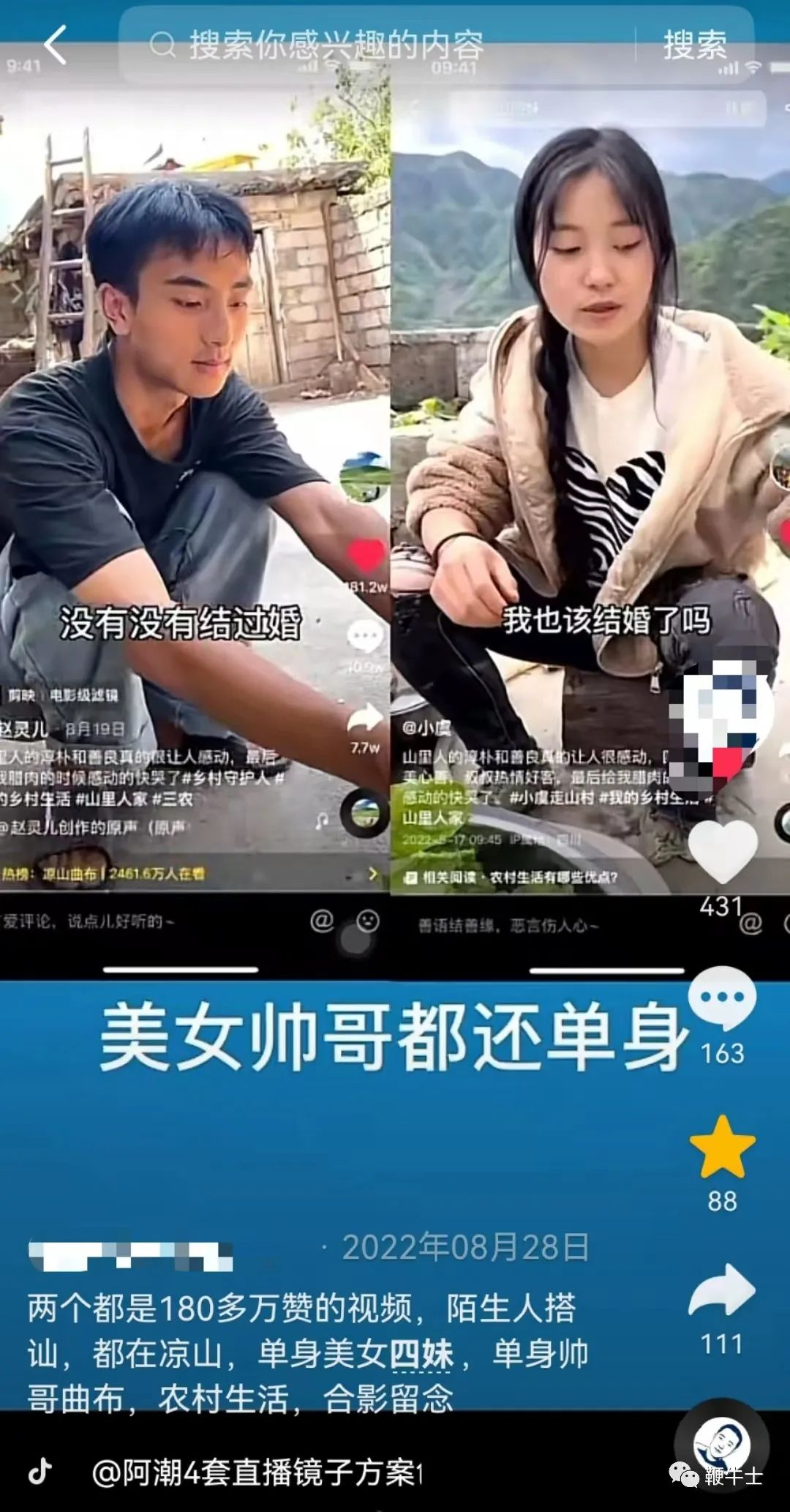Share the video via the arrow icon
This screenshot has width=790, height=1512.
tap(723, 1290)
